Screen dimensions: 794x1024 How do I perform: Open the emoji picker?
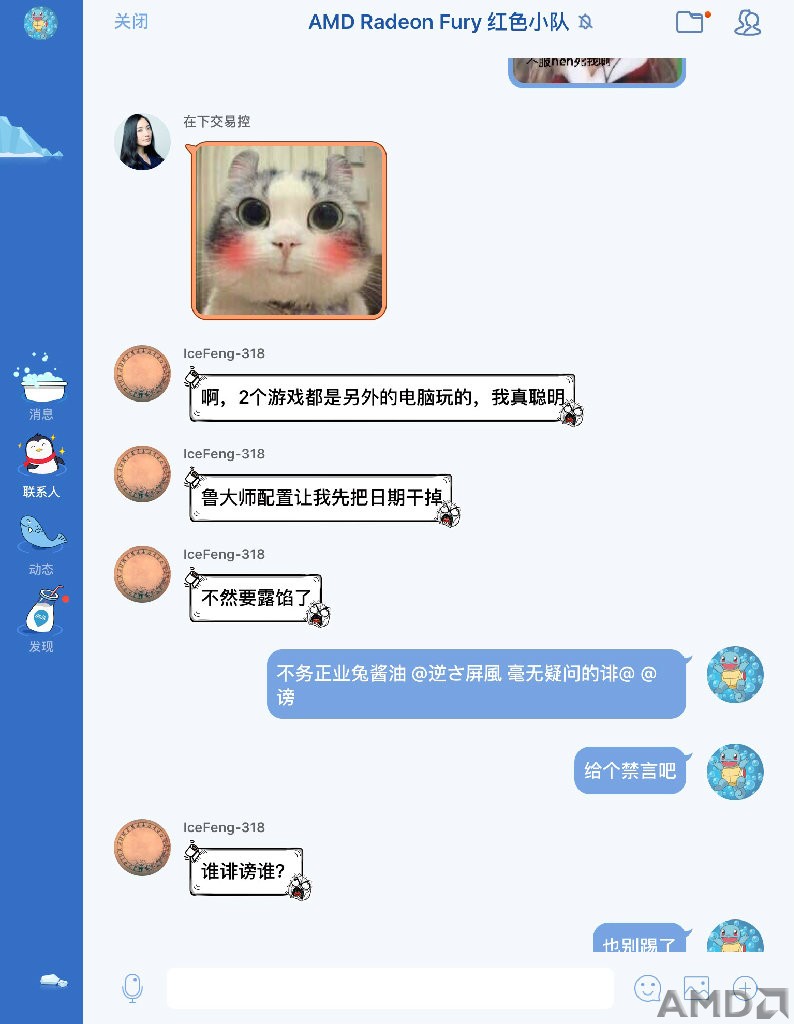pos(647,988)
